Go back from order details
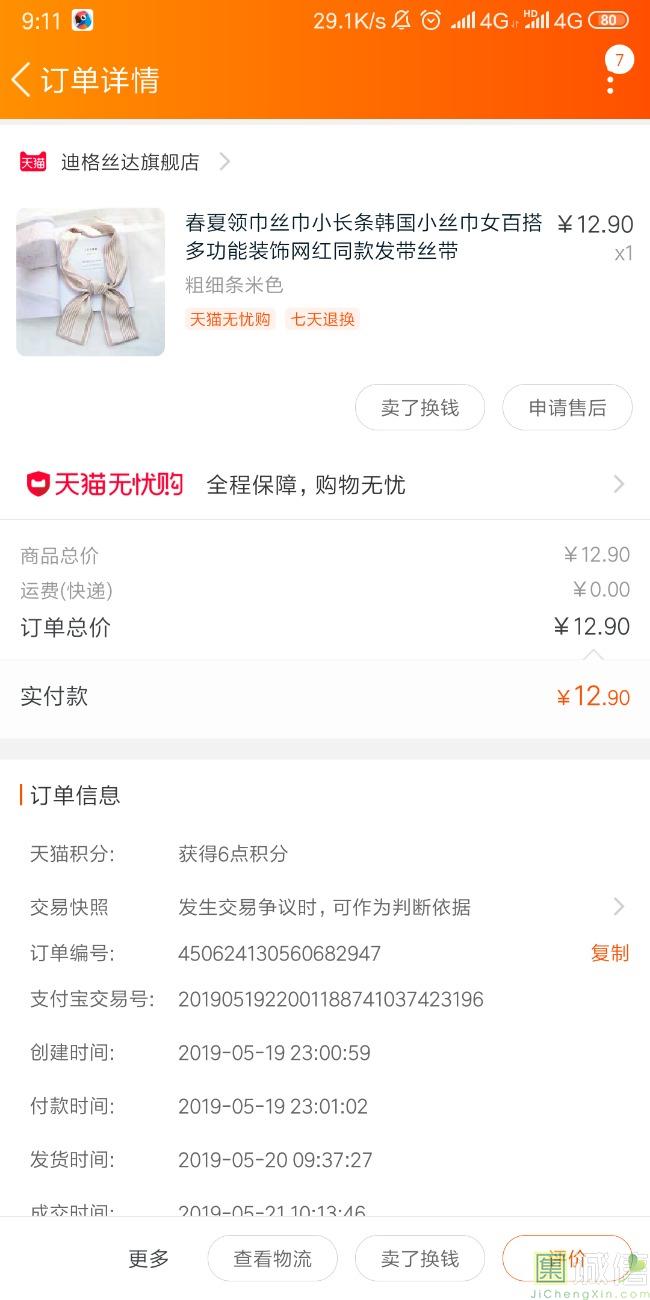Image resolution: width=650 pixels, height=1300 pixels. [x=22, y=80]
